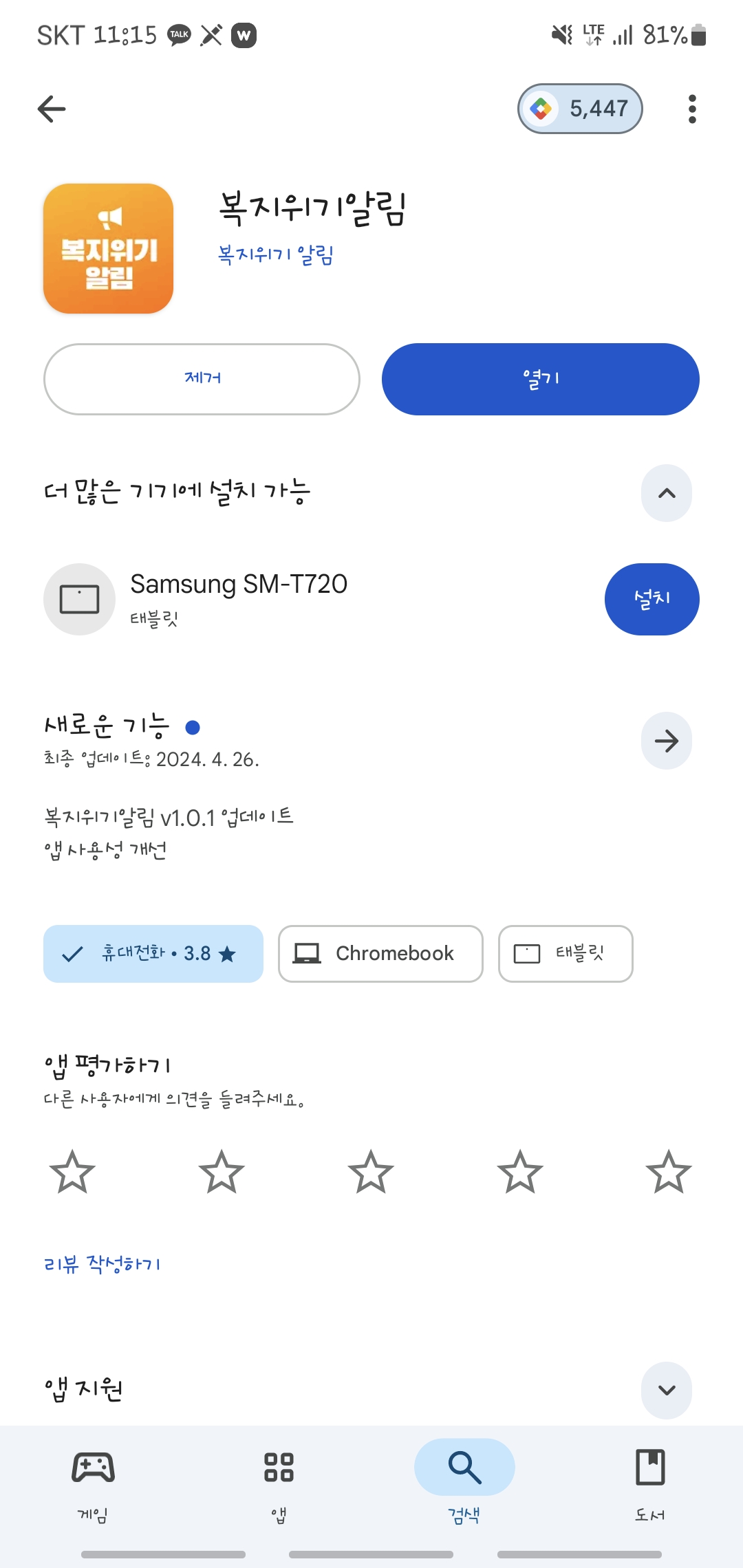Tap the 제거 uninstall button
Image resolution: width=743 pixels, height=1568 pixels.
click(202, 379)
